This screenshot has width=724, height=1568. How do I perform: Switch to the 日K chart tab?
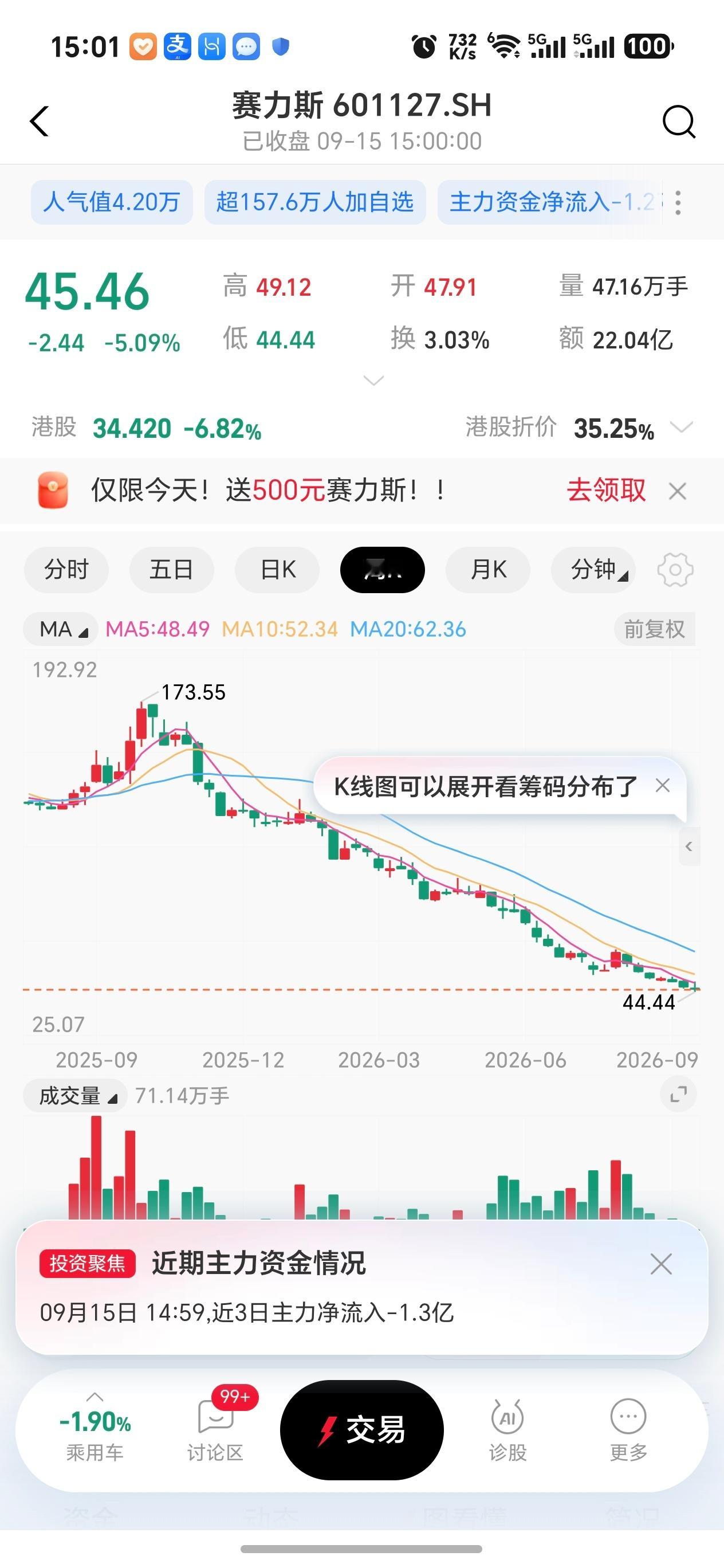(277, 570)
